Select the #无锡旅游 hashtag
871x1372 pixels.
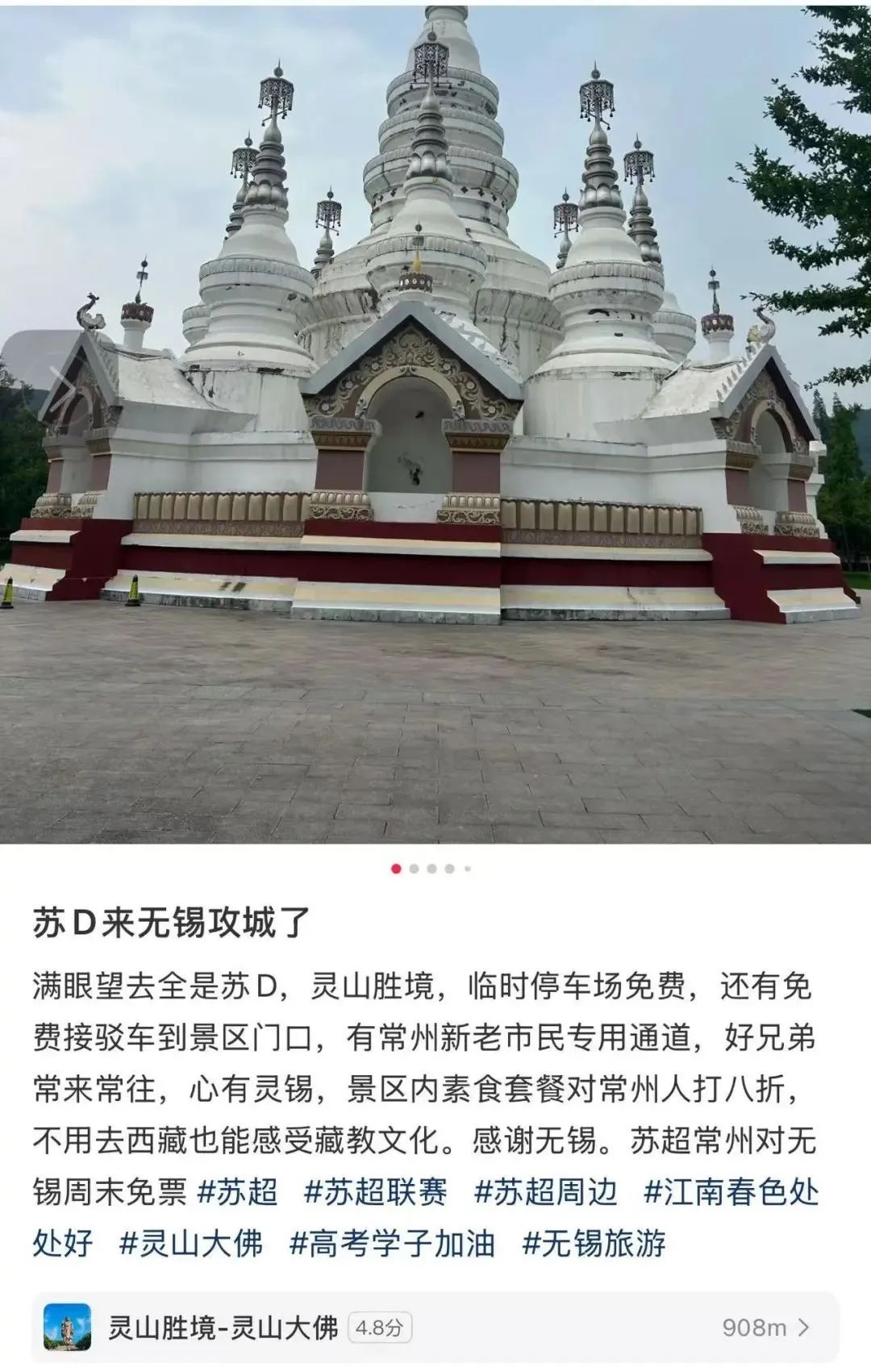[x=594, y=1244]
